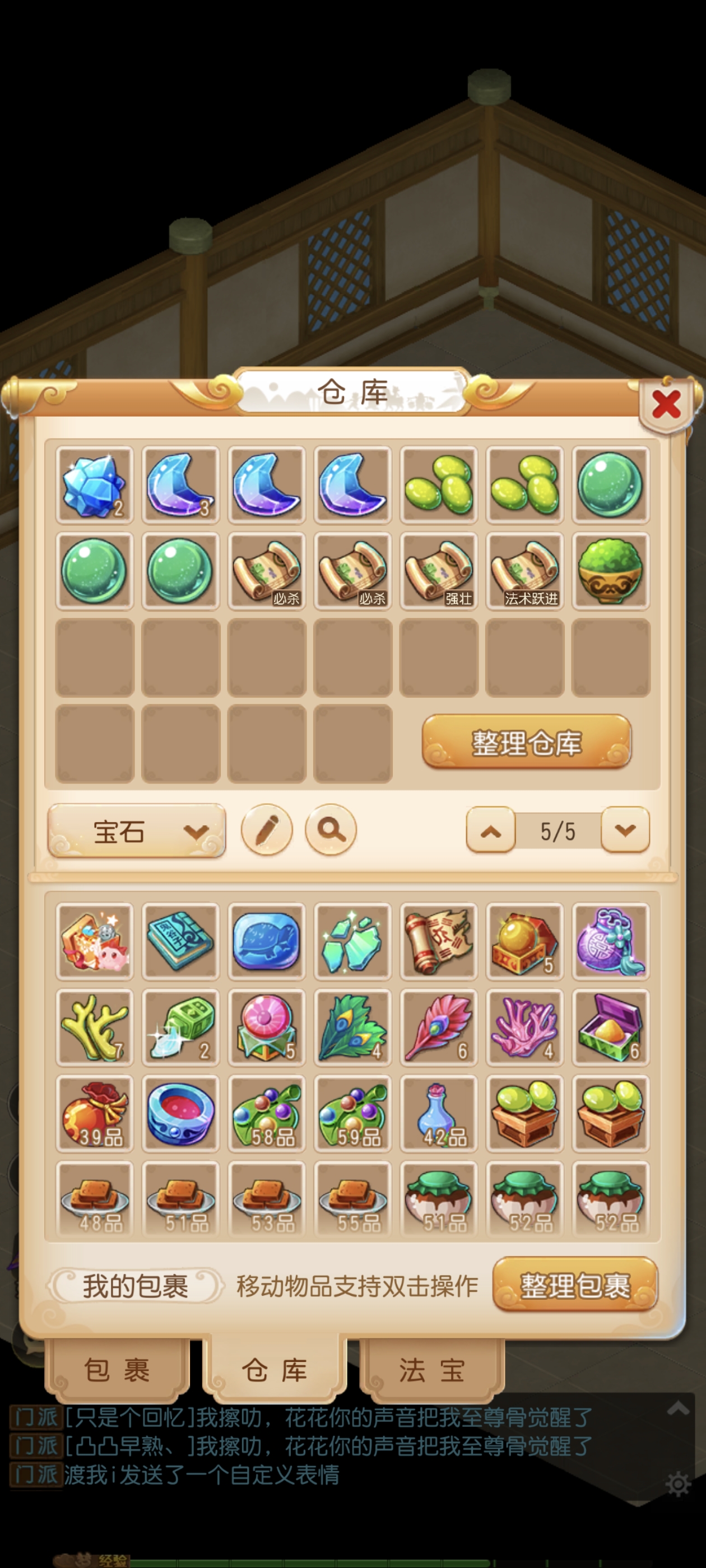The height and width of the screenshot is (1568, 706).
Task: Open the 宝石 category dropdown
Action: tap(137, 831)
